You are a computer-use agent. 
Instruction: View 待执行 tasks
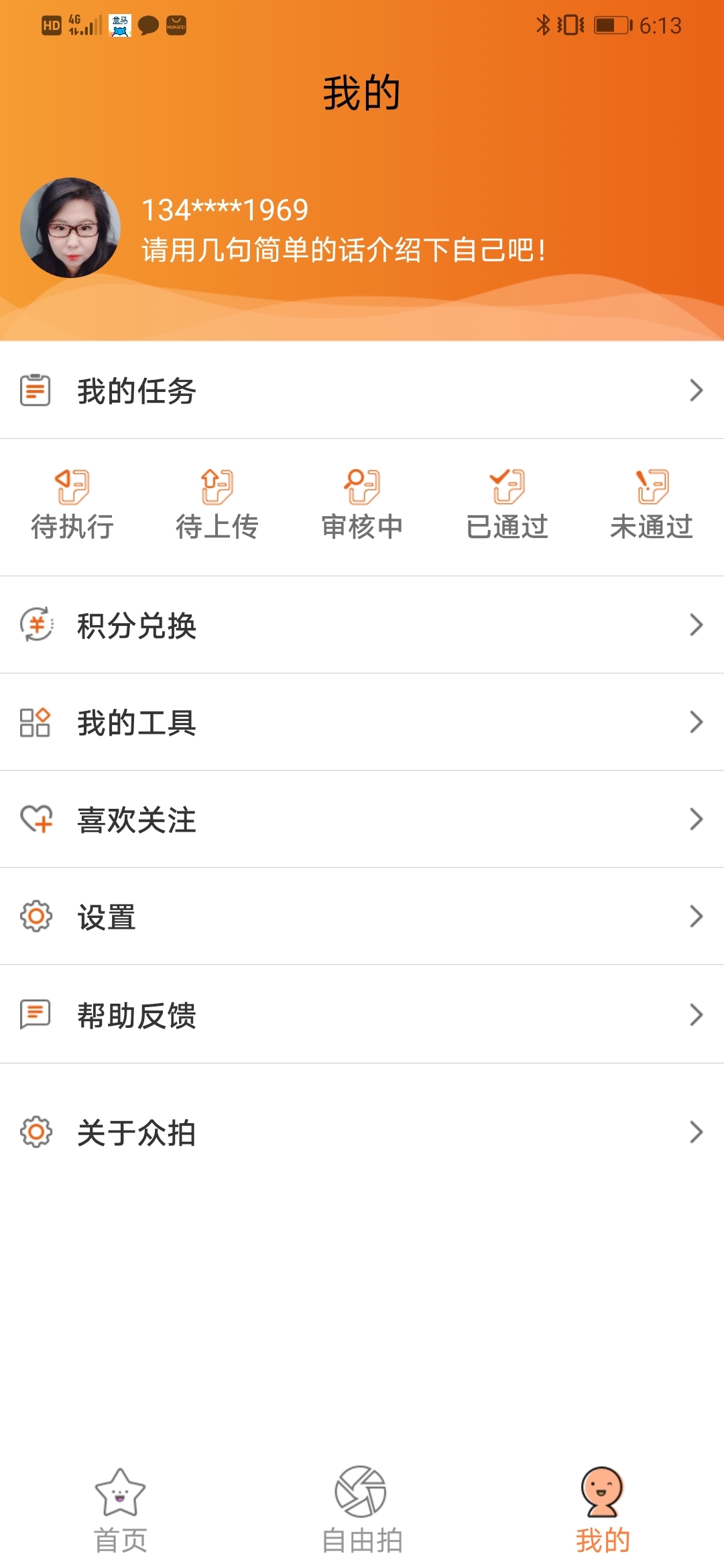point(72,505)
